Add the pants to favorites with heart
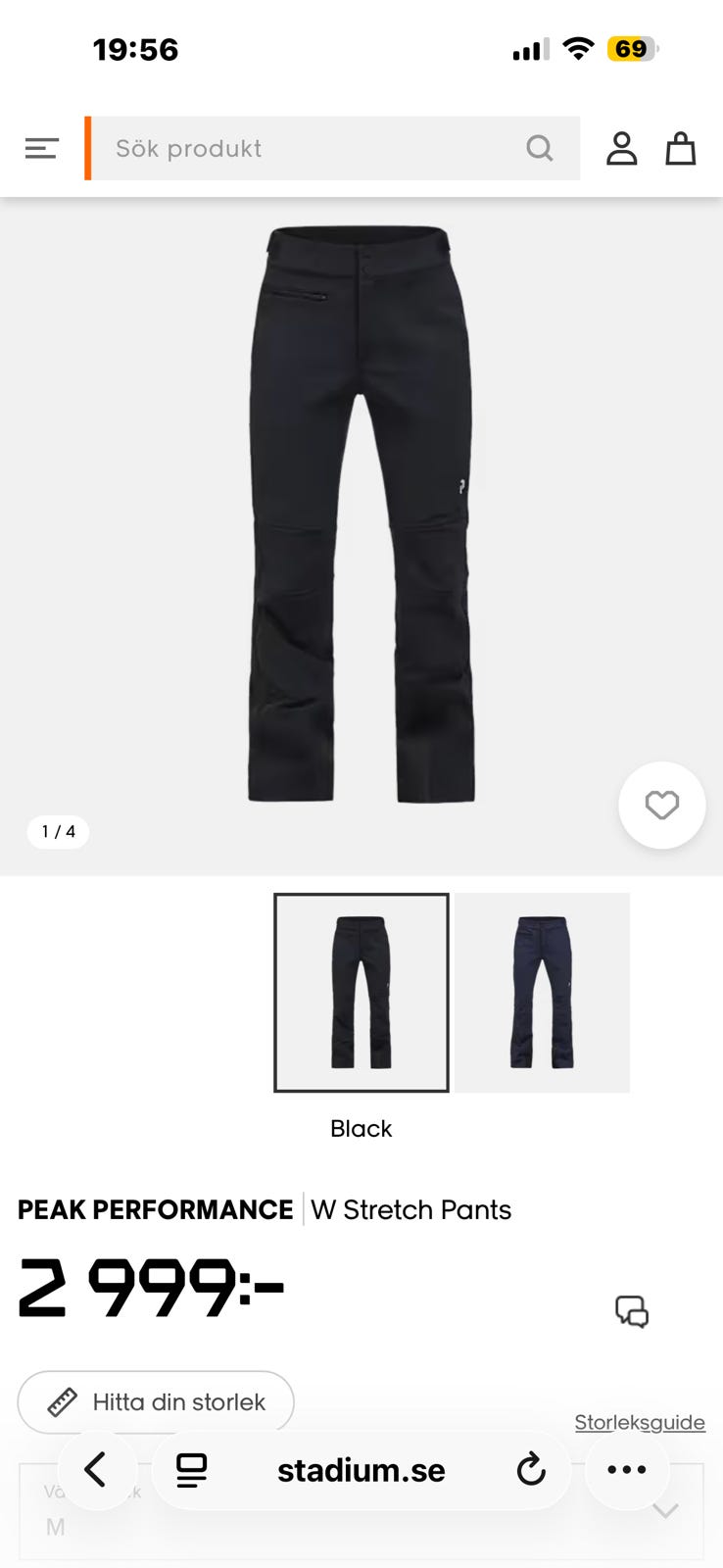 point(662,805)
